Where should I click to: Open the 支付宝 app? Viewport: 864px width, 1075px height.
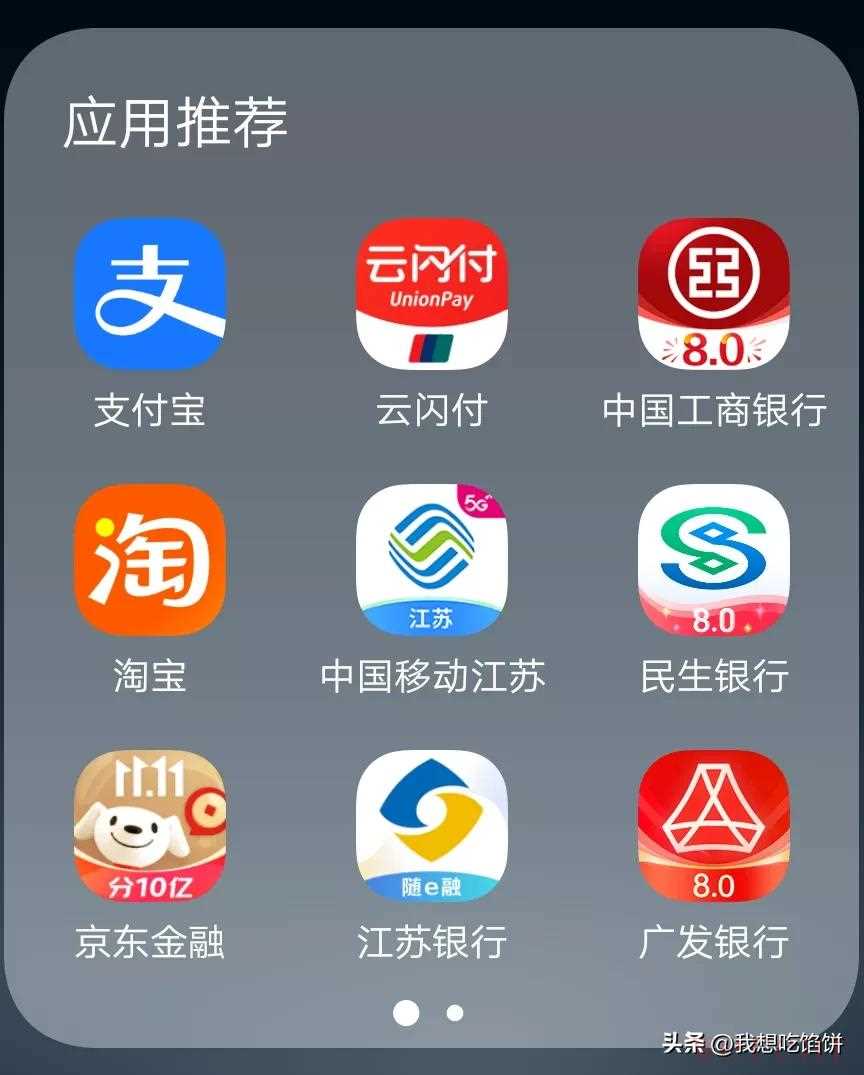click(150, 294)
